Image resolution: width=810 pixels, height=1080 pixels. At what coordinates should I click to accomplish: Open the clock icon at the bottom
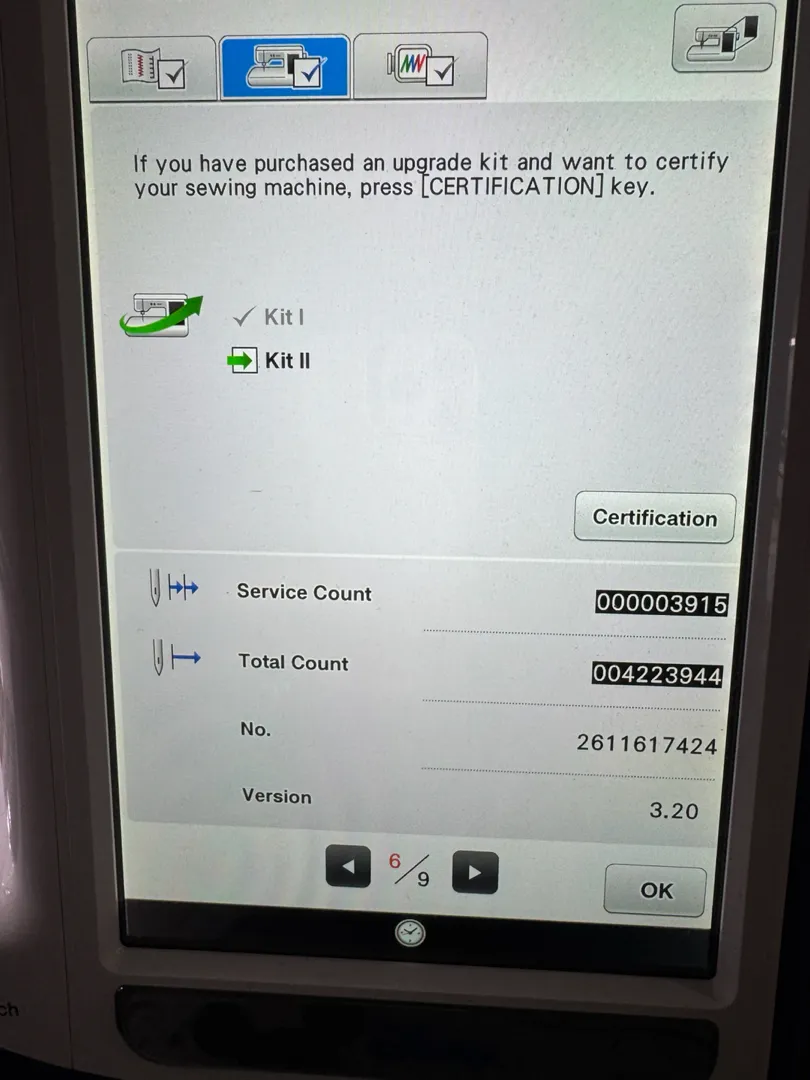click(x=410, y=933)
